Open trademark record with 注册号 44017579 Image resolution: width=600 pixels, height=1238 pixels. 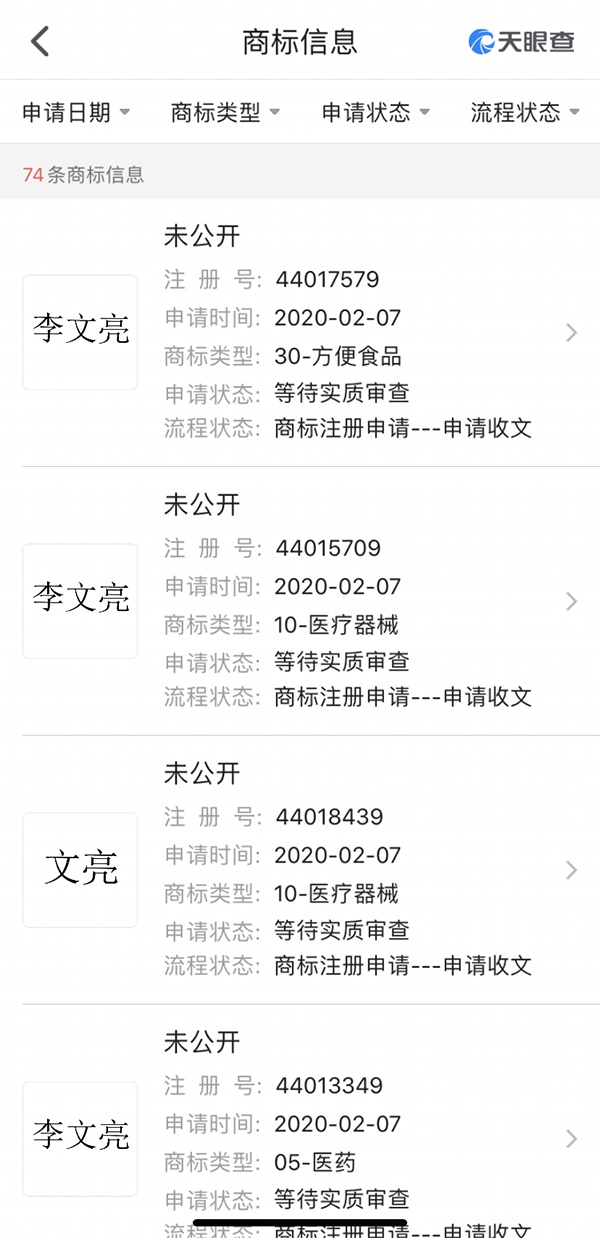coord(300,333)
